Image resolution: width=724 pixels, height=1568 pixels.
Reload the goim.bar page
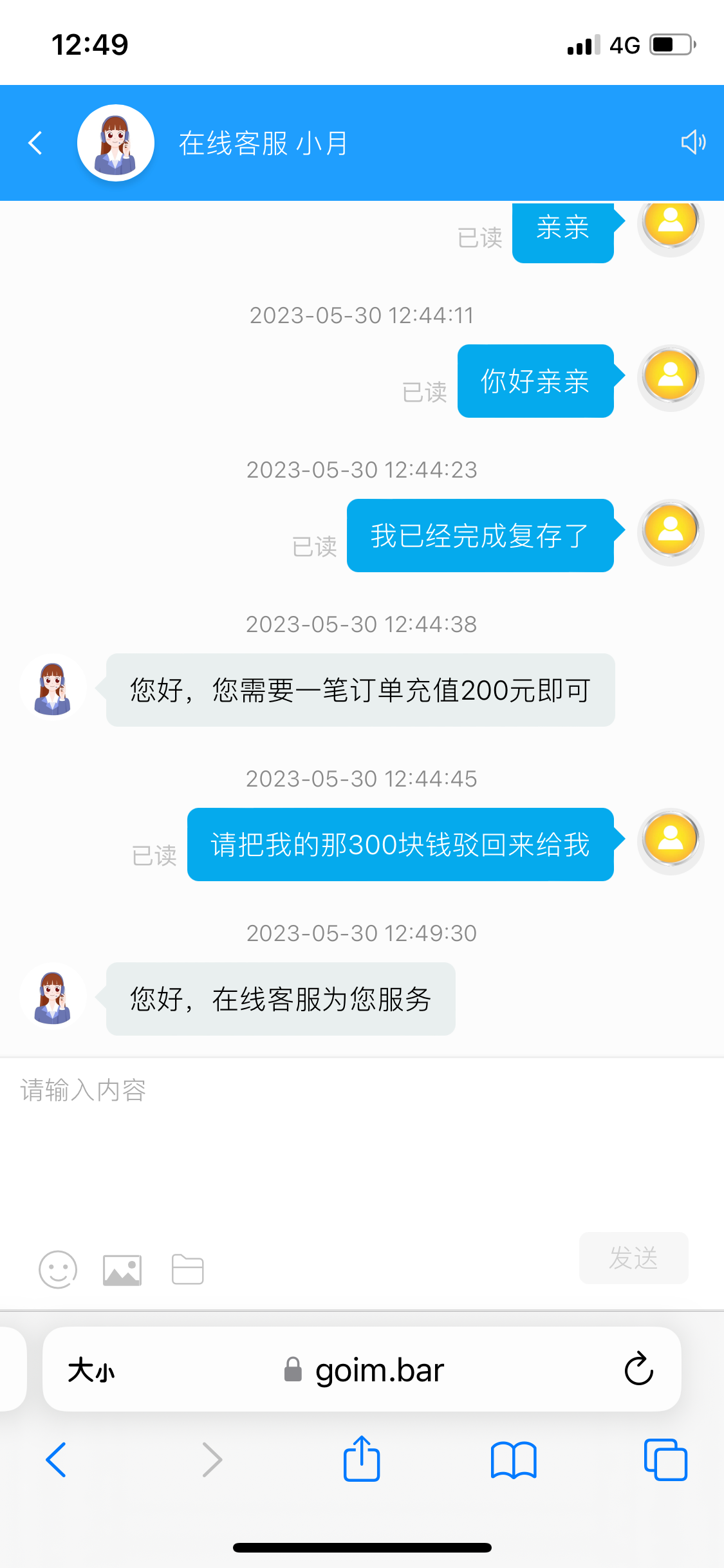pyautogui.click(x=638, y=1368)
